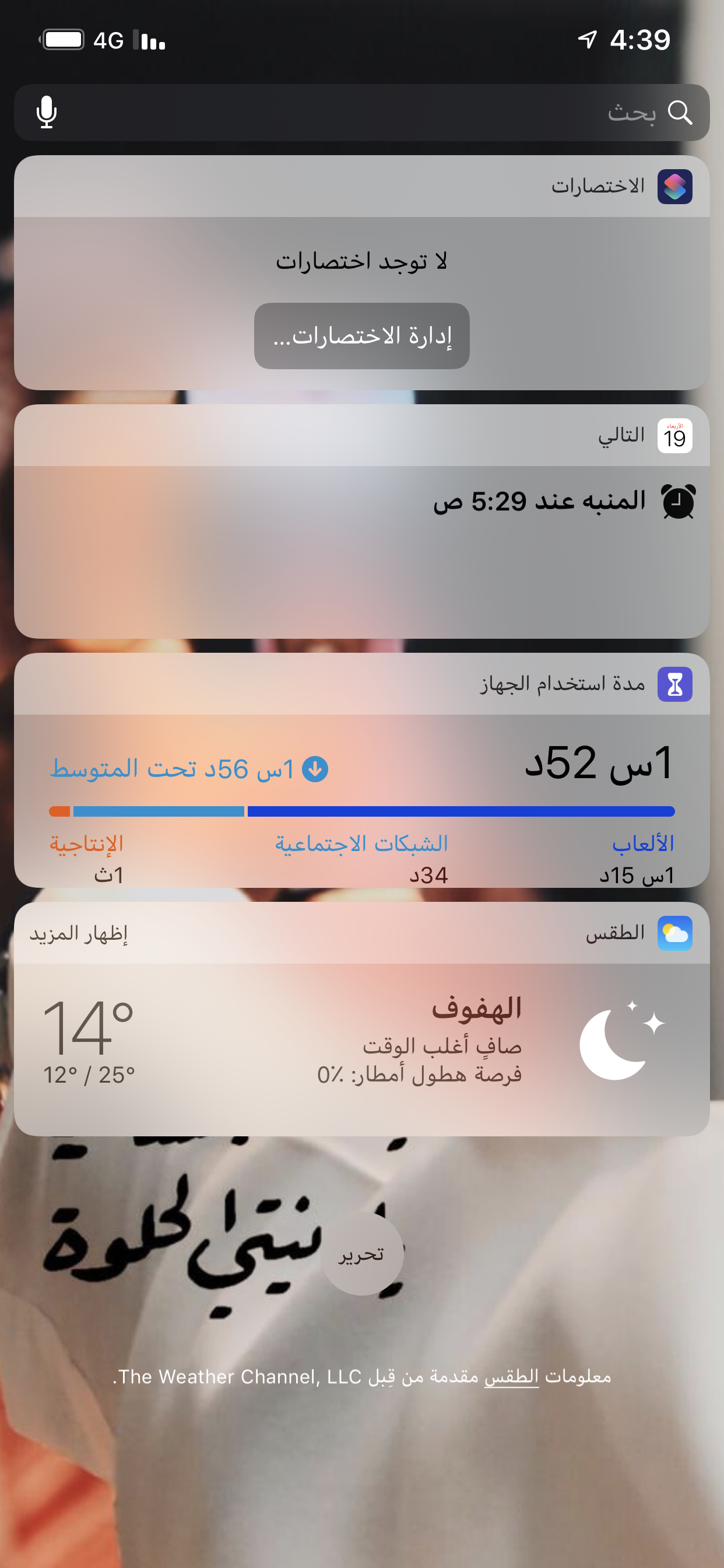Open the underlined الطقس weather info link
This screenshot has width=724, height=1568.
pos(511,1377)
